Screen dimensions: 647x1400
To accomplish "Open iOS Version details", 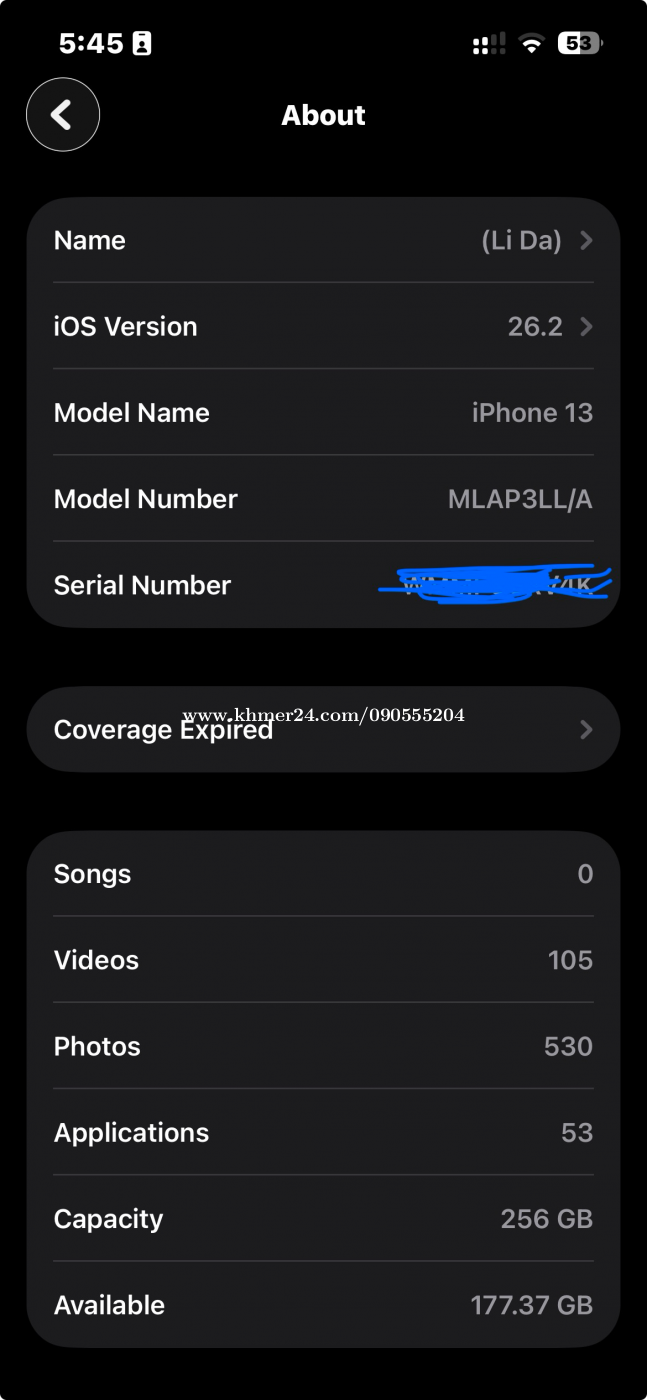I will coord(323,327).
